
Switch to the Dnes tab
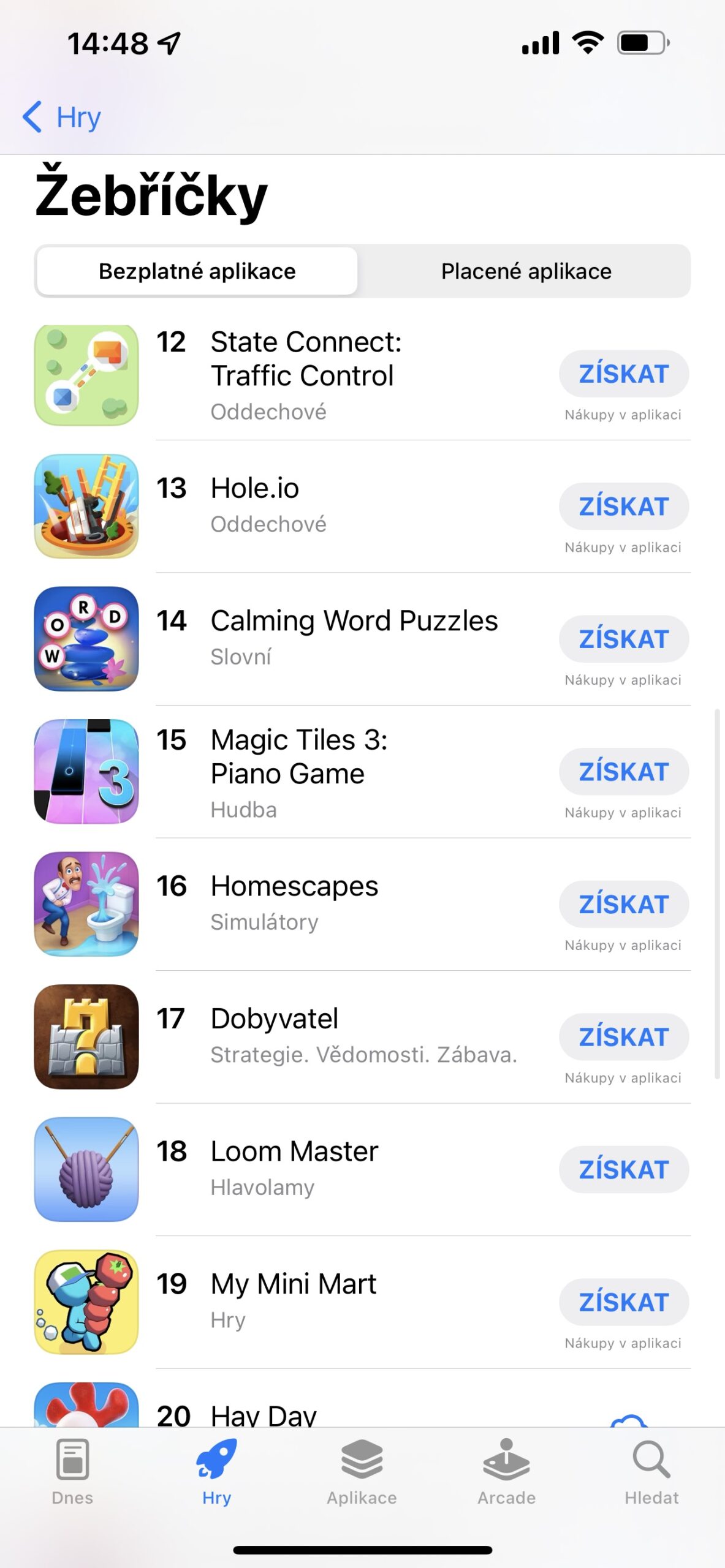(x=72, y=1471)
